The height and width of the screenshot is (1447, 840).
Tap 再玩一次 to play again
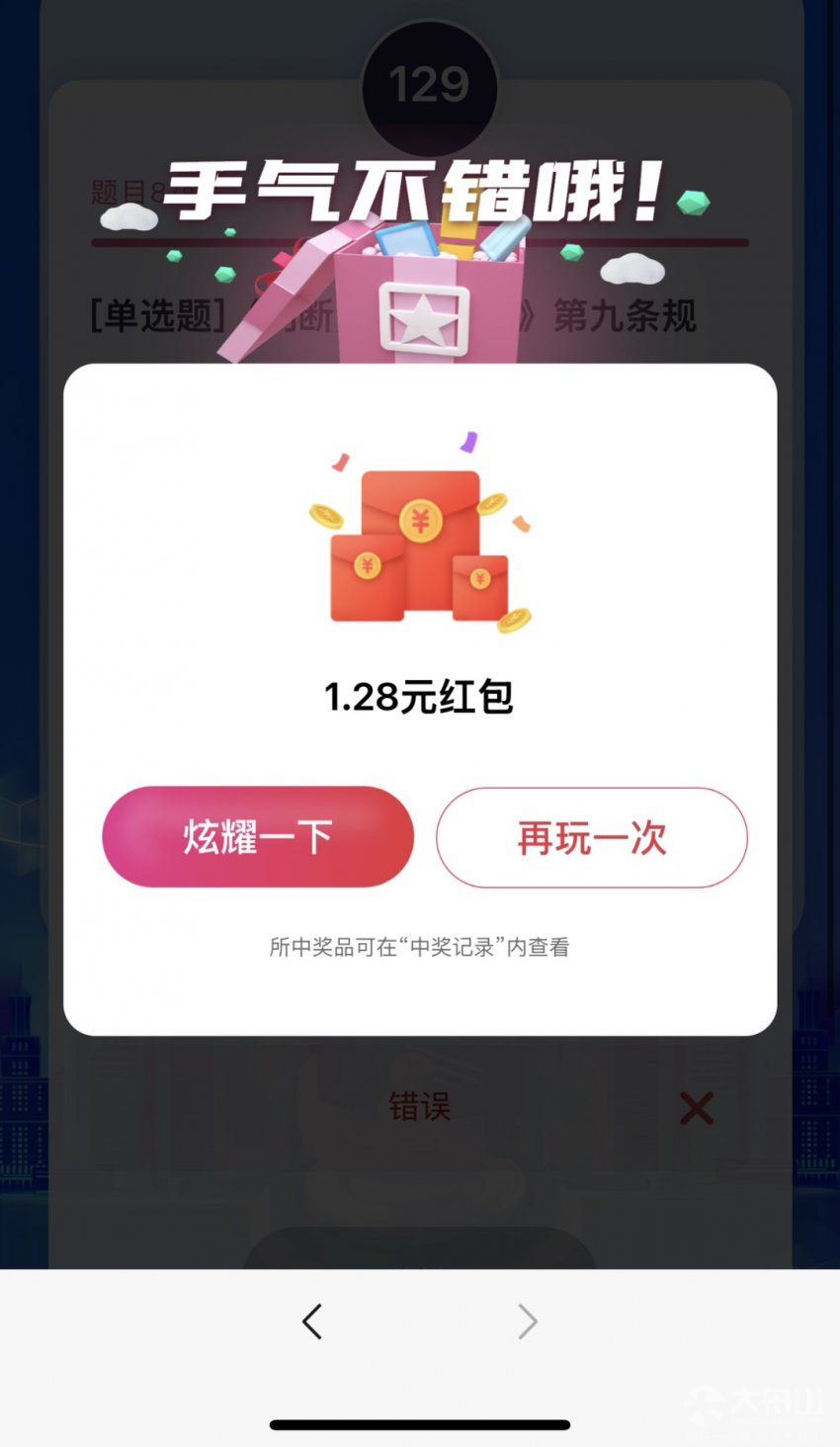tap(591, 838)
